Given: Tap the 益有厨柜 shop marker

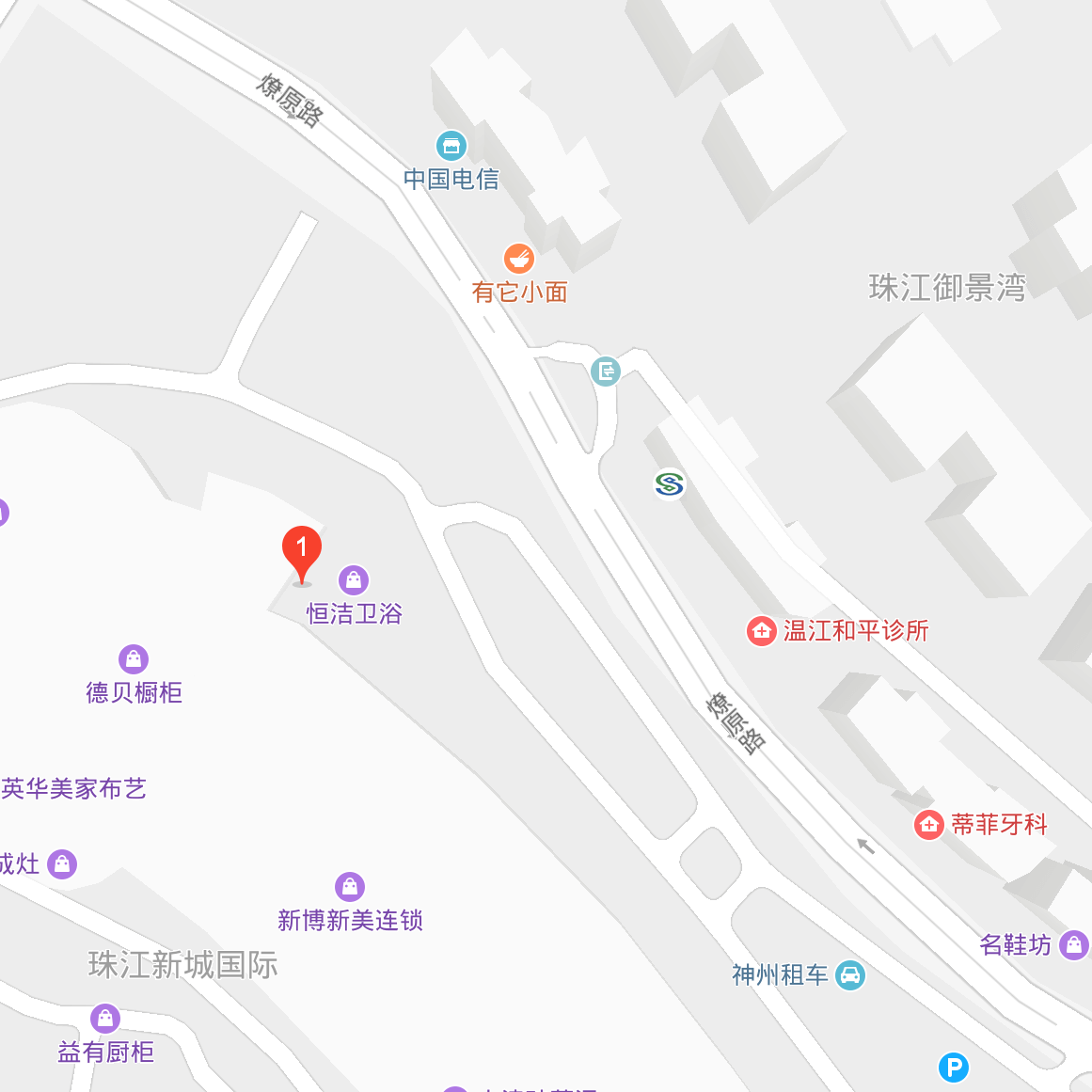Looking at the screenshot, I should [x=105, y=1019].
